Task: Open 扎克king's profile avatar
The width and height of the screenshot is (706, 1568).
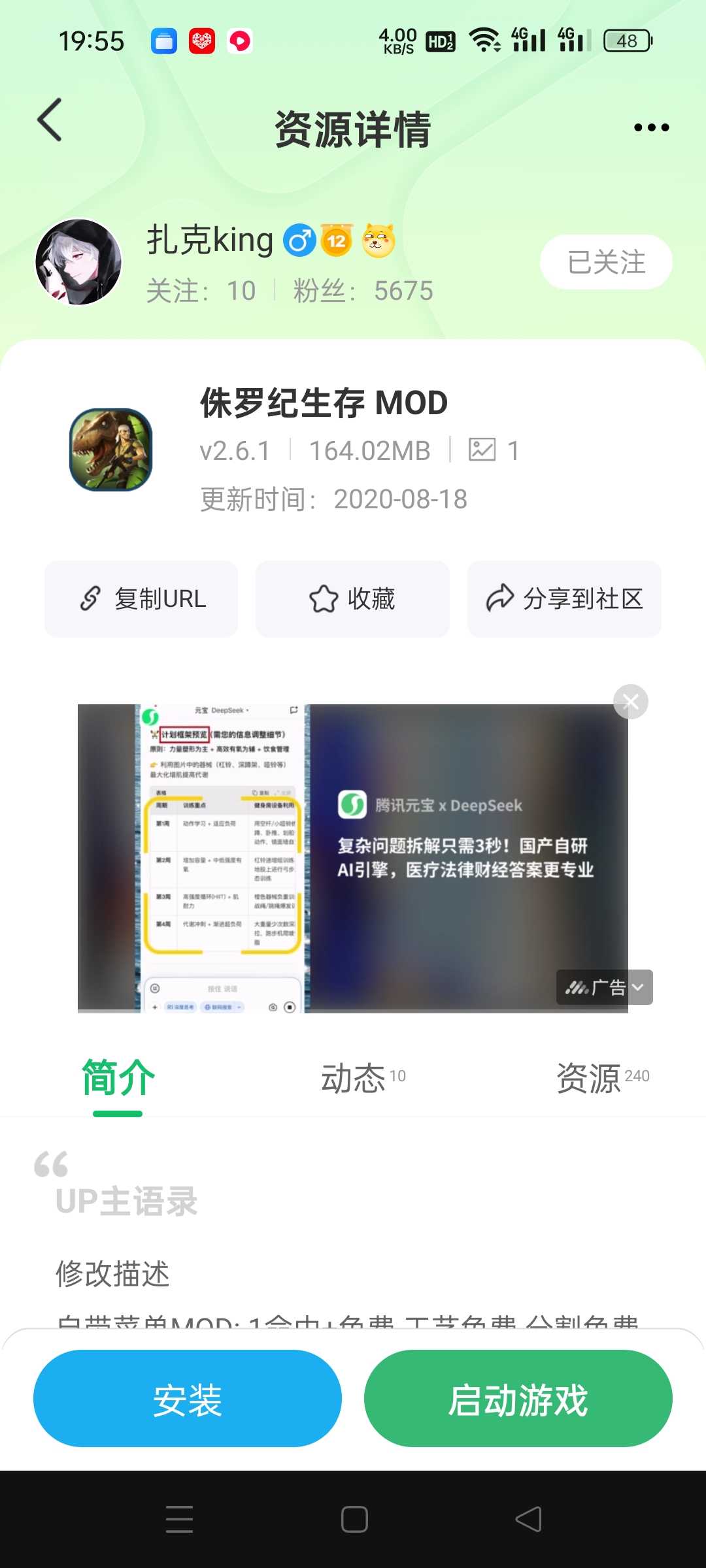Action: [x=78, y=262]
